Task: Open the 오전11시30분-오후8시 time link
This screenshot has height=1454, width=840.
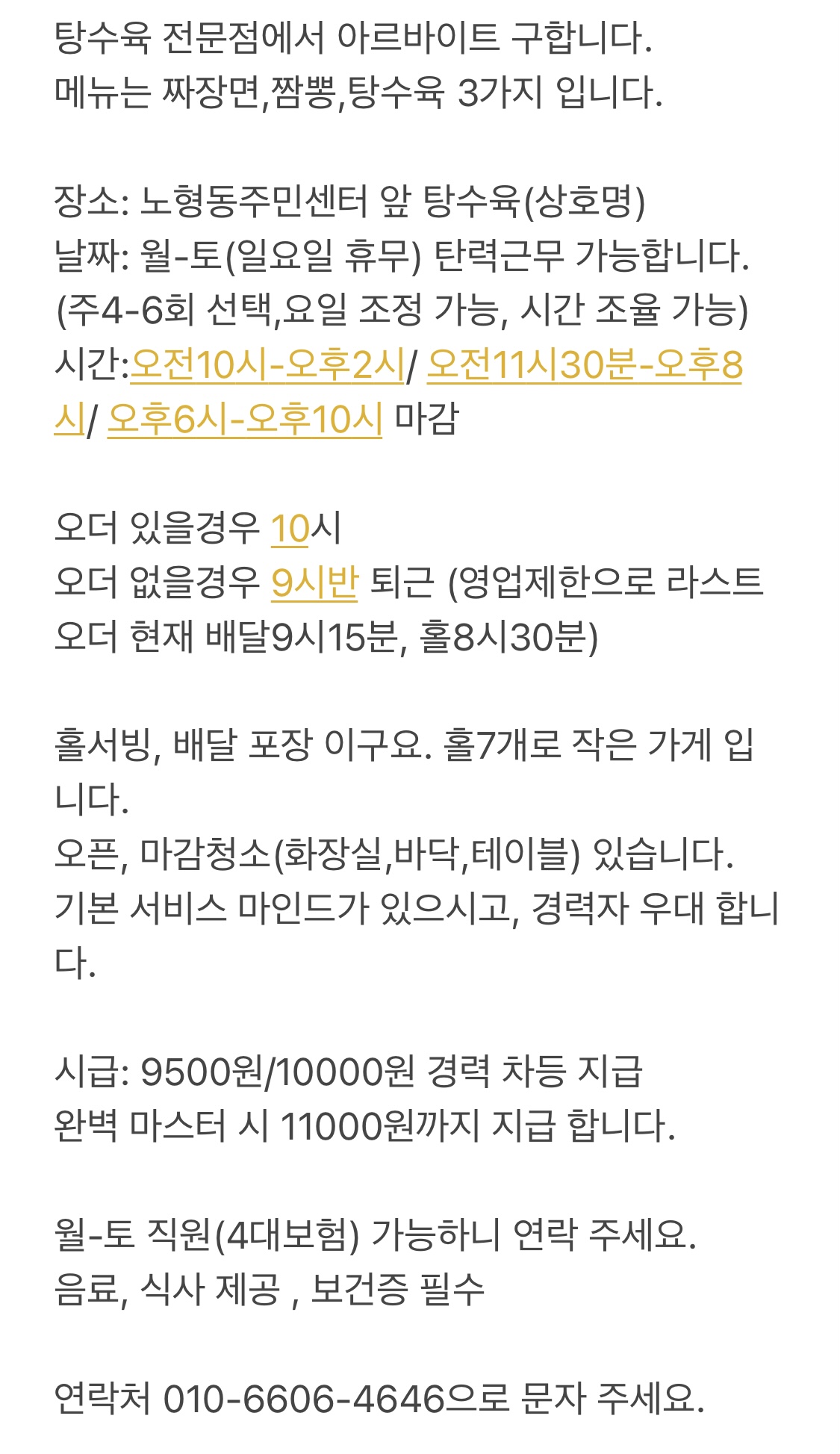Action: pyautogui.click(x=585, y=365)
